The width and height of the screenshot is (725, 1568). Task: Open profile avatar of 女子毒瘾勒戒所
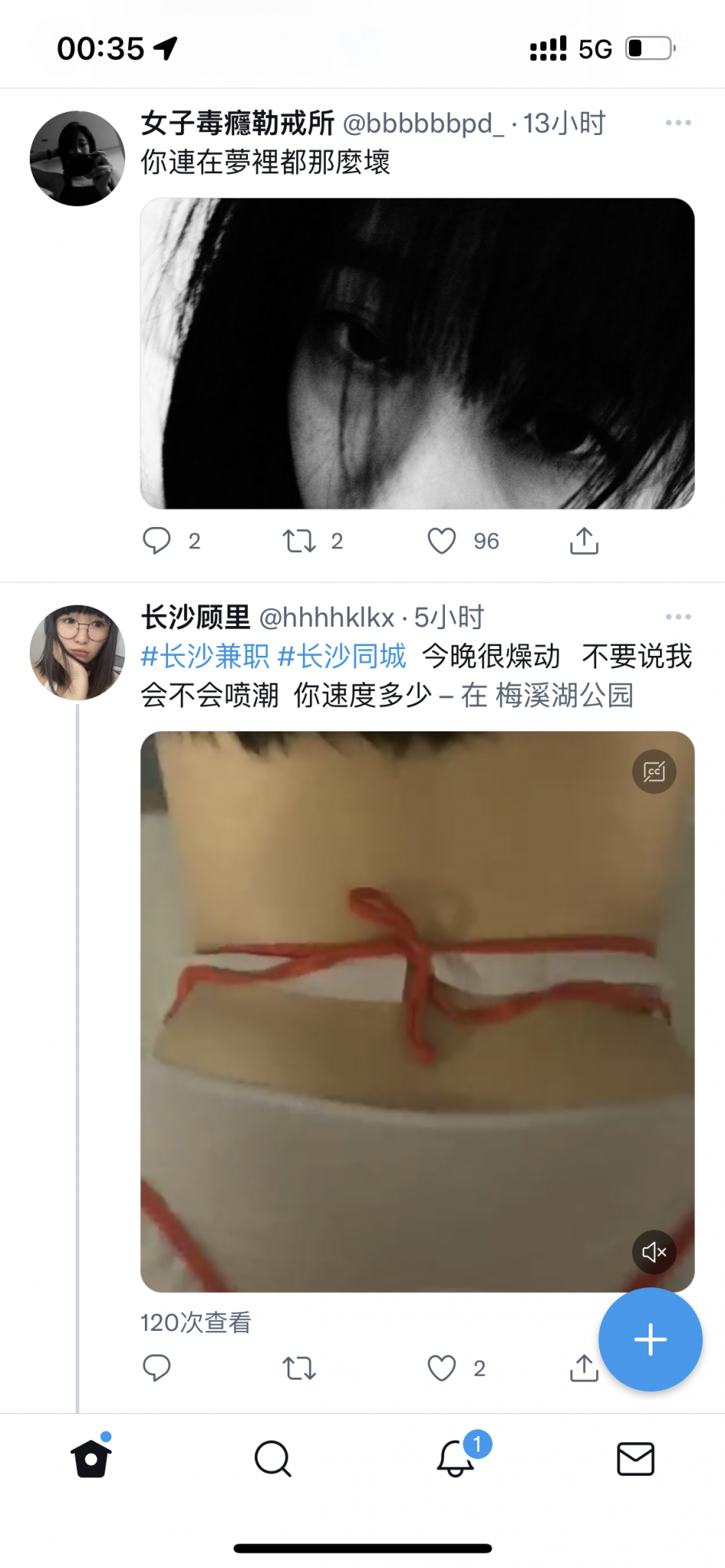click(x=77, y=159)
